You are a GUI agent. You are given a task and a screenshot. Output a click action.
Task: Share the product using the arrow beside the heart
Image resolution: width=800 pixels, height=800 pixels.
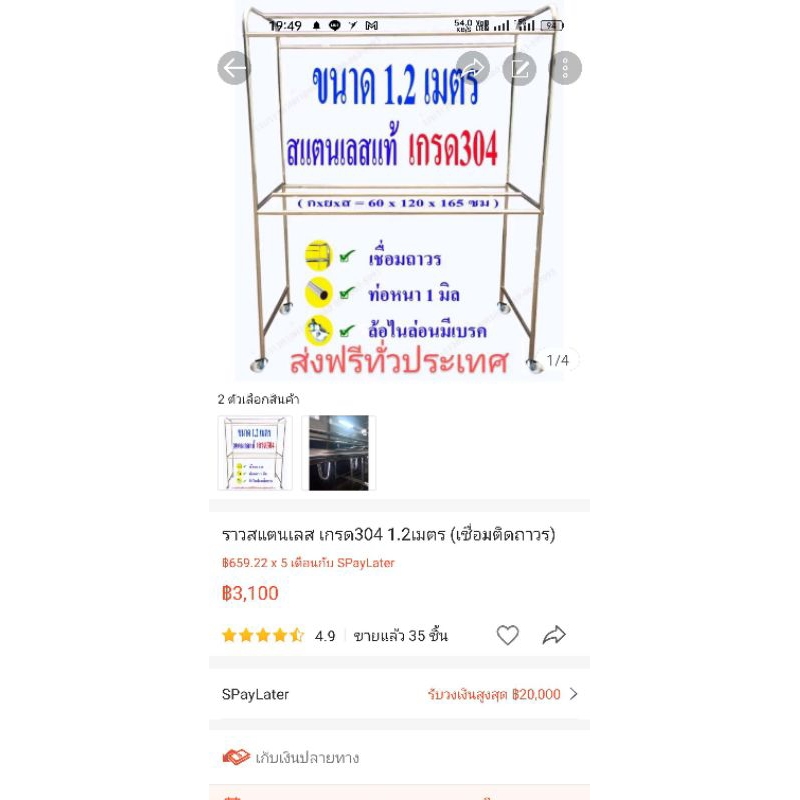[554, 635]
